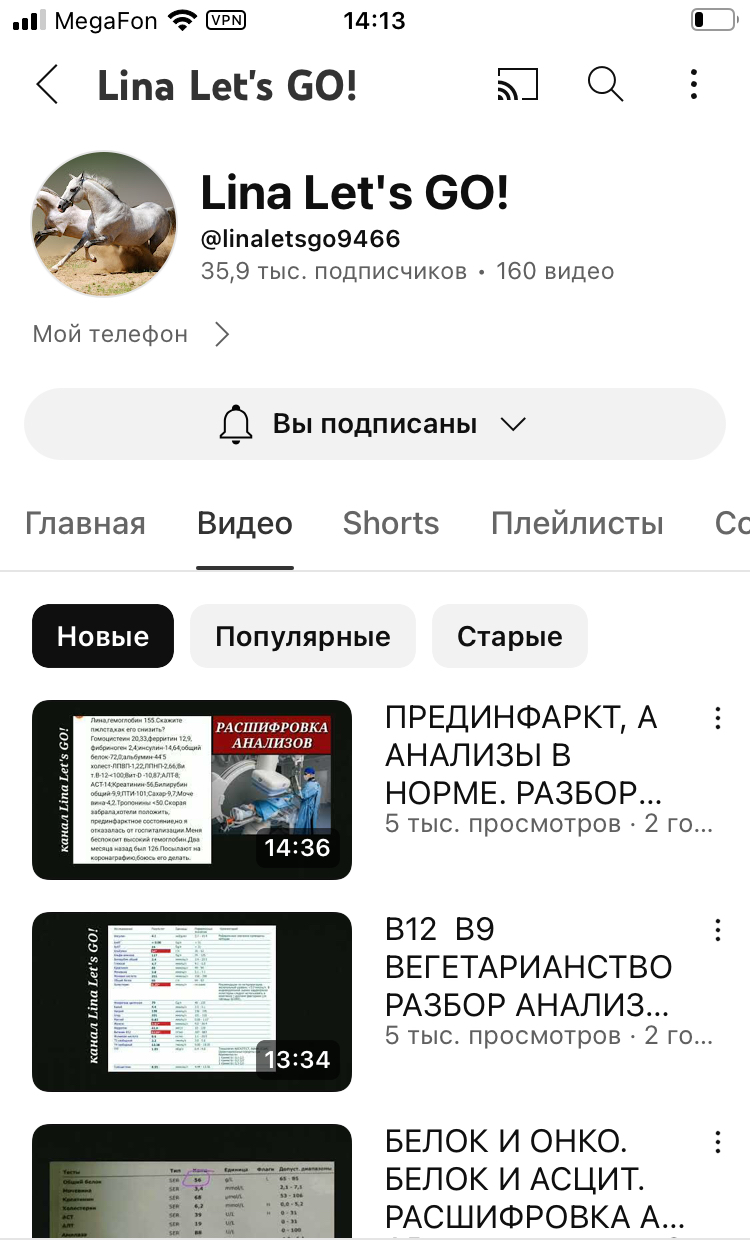Sort videos by Популярные

[303, 636]
